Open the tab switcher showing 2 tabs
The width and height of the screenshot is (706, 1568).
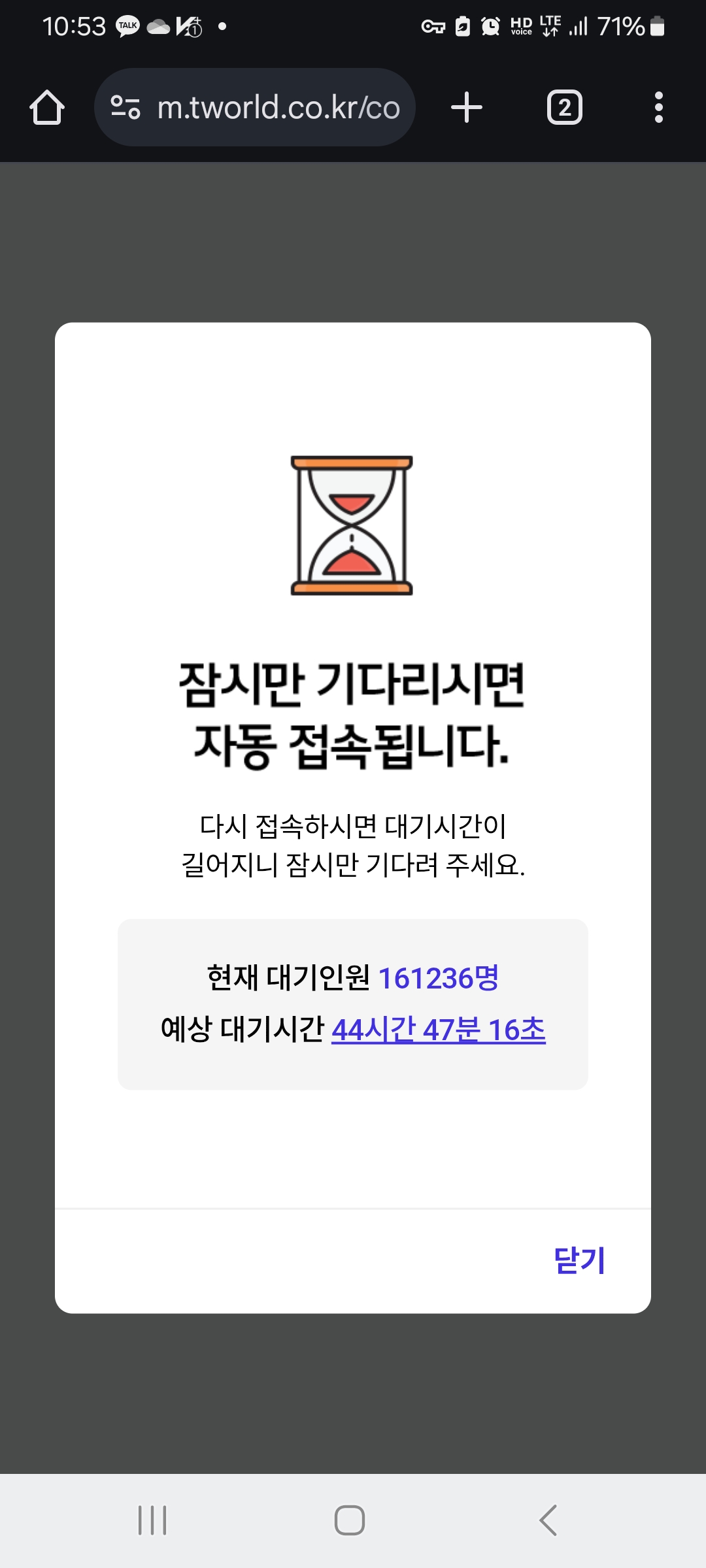(x=565, y=107)
